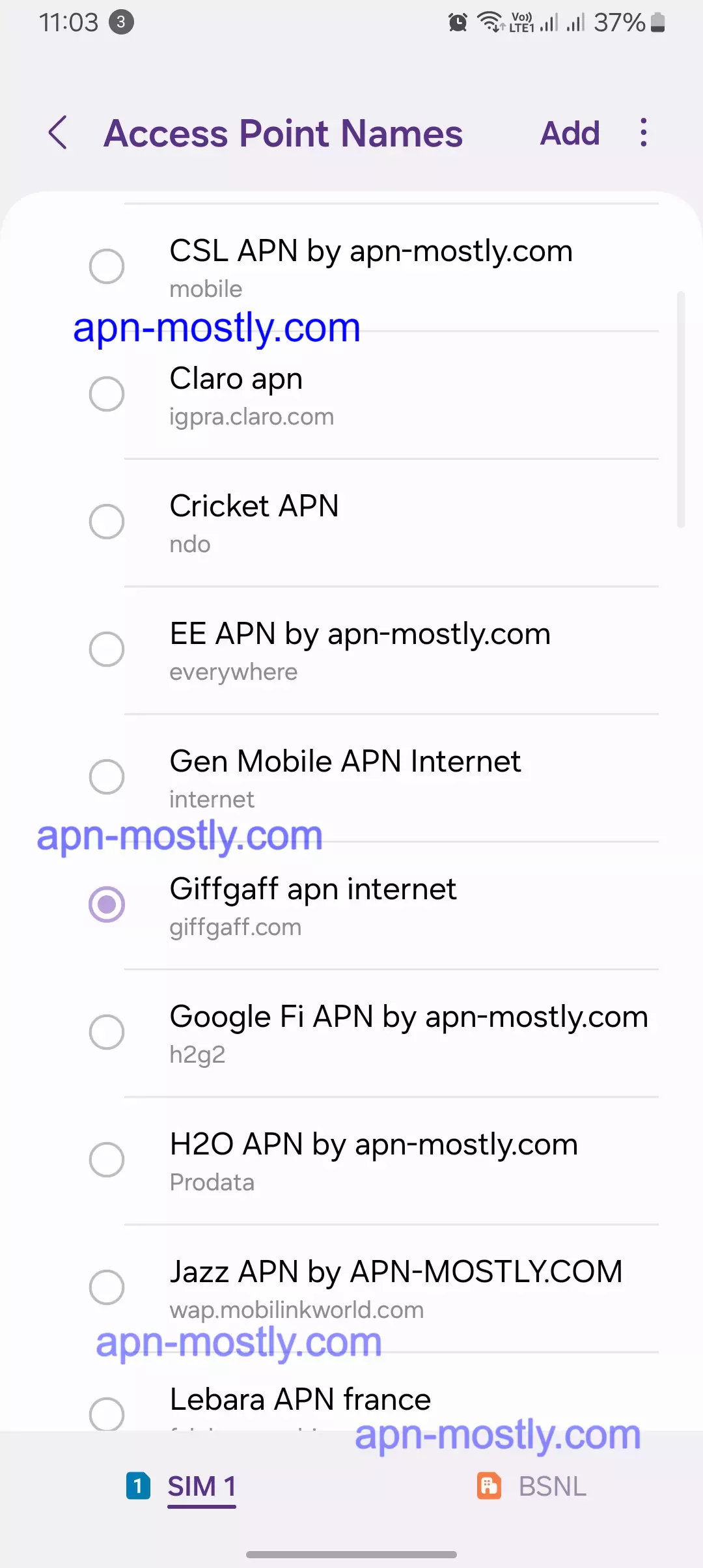Screen dimensions: 703x1568
Task: Select the Claro apn radio button
Action: pos(107,394)
